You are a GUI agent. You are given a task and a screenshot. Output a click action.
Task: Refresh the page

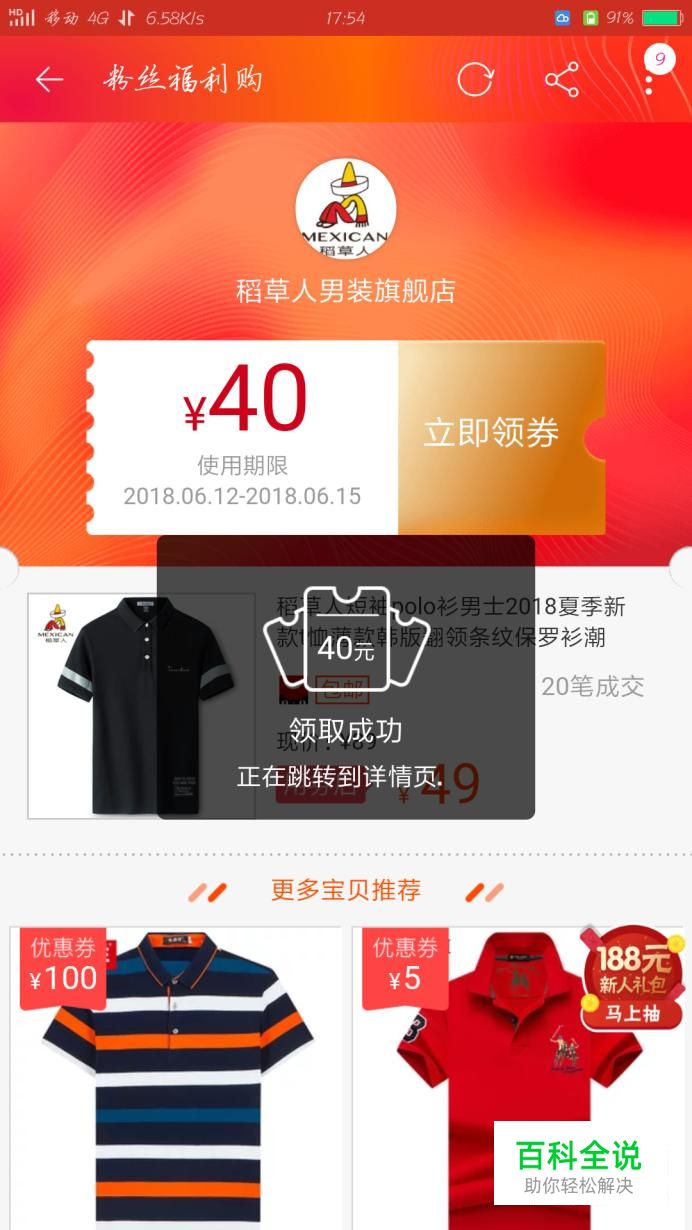(475, 80)
